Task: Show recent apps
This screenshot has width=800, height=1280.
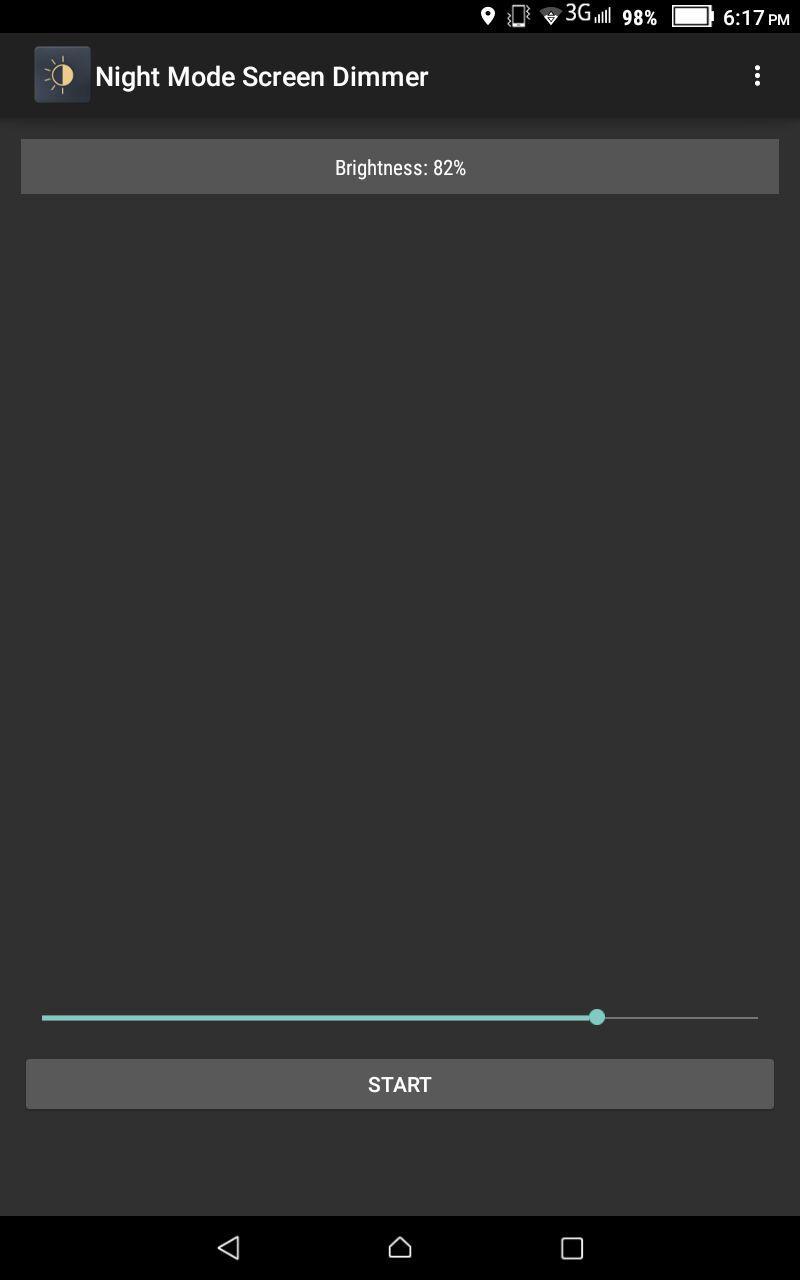Action: click(x=571, y=1247)
